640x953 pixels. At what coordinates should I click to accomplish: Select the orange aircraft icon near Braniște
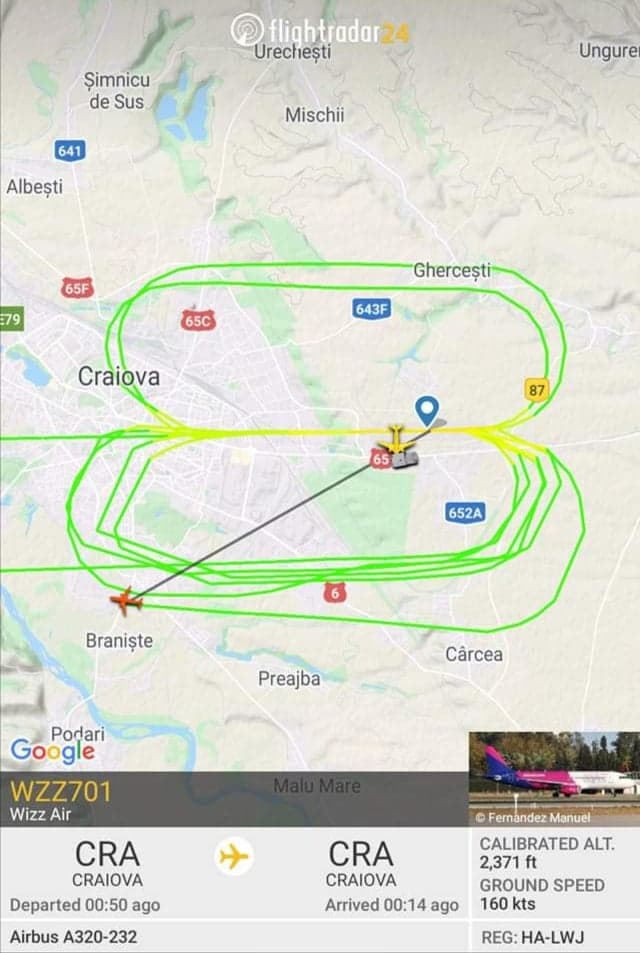pyautogui.click(x=125, y=601)
